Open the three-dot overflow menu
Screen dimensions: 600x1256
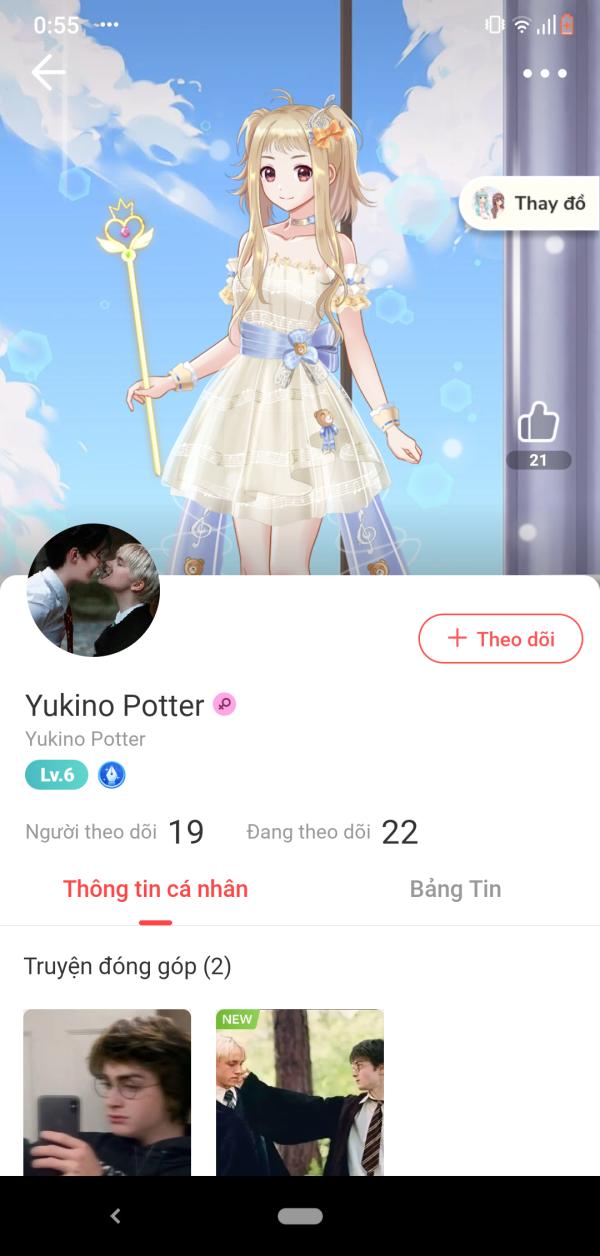coord(545,73)
